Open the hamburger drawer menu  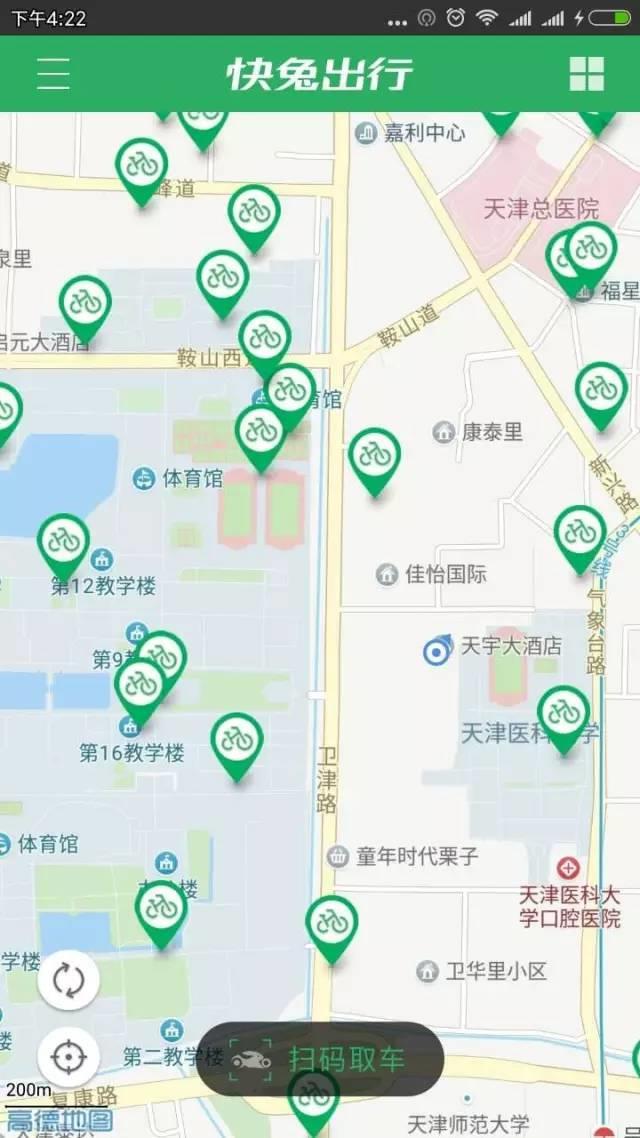[x=53, y=74]
